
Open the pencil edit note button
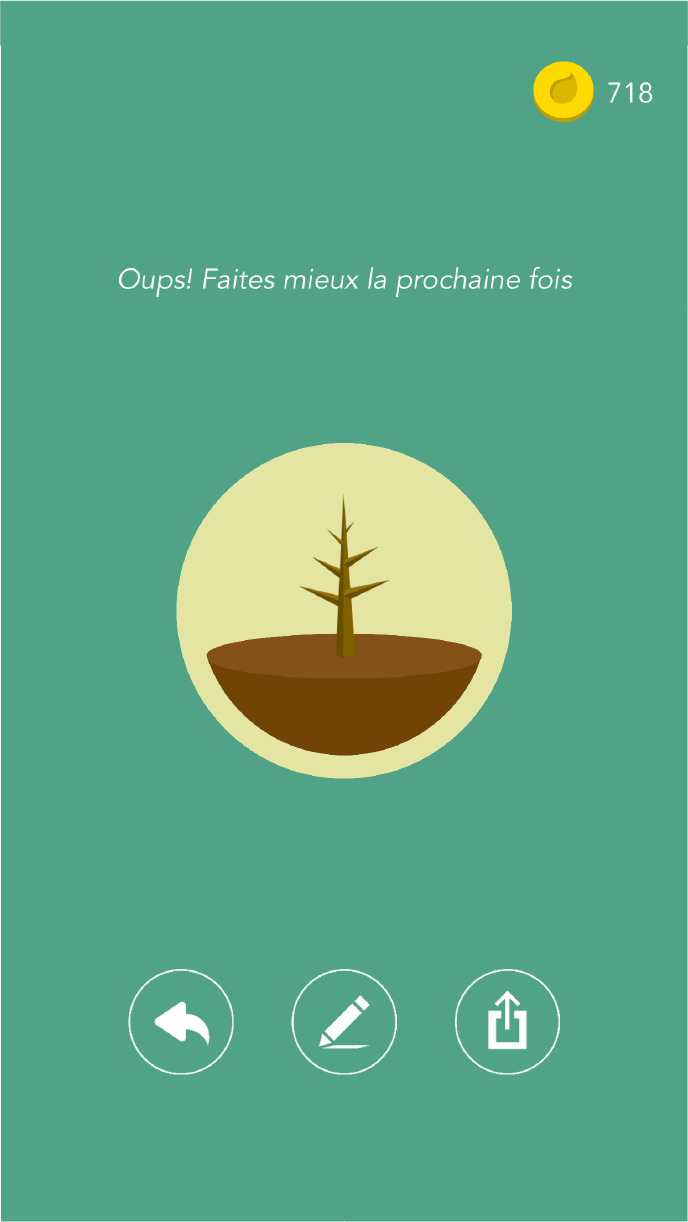(344, 1022)
